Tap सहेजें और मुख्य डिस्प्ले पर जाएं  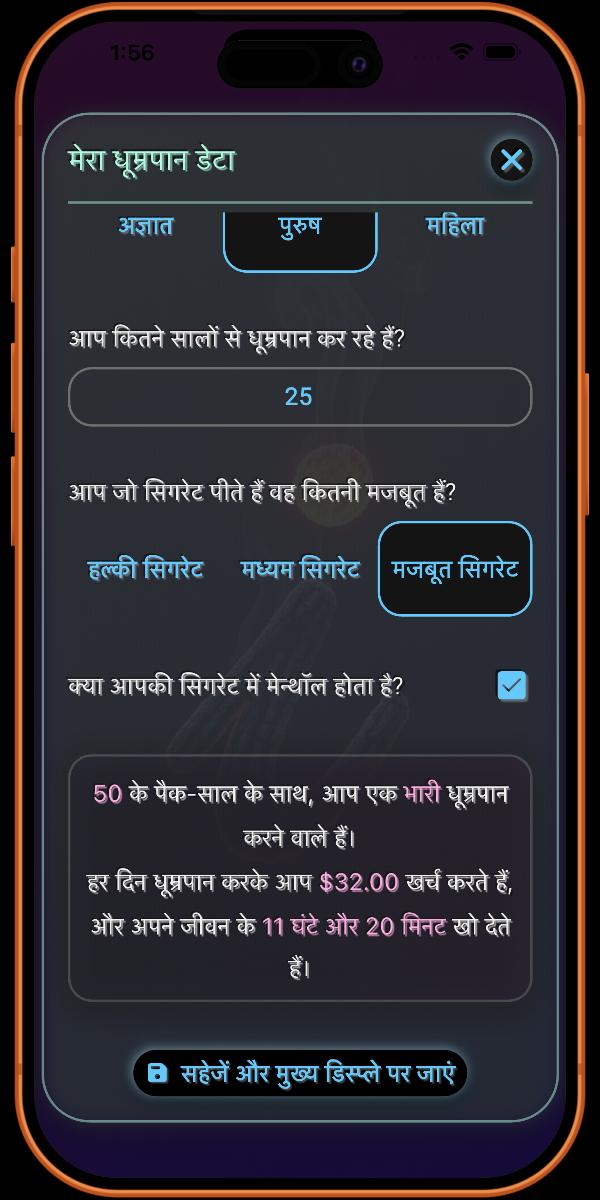pyautogui.click(x=300, y=1073)
